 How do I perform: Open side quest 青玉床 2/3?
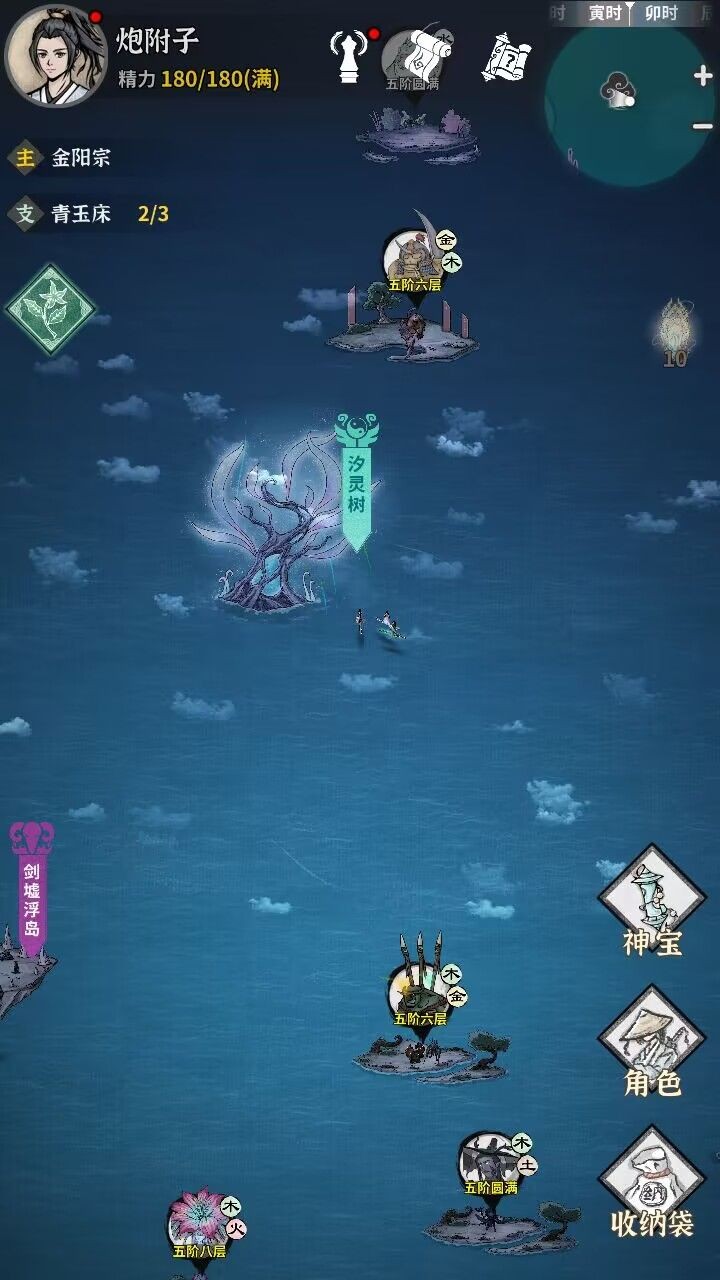(90, 213)
